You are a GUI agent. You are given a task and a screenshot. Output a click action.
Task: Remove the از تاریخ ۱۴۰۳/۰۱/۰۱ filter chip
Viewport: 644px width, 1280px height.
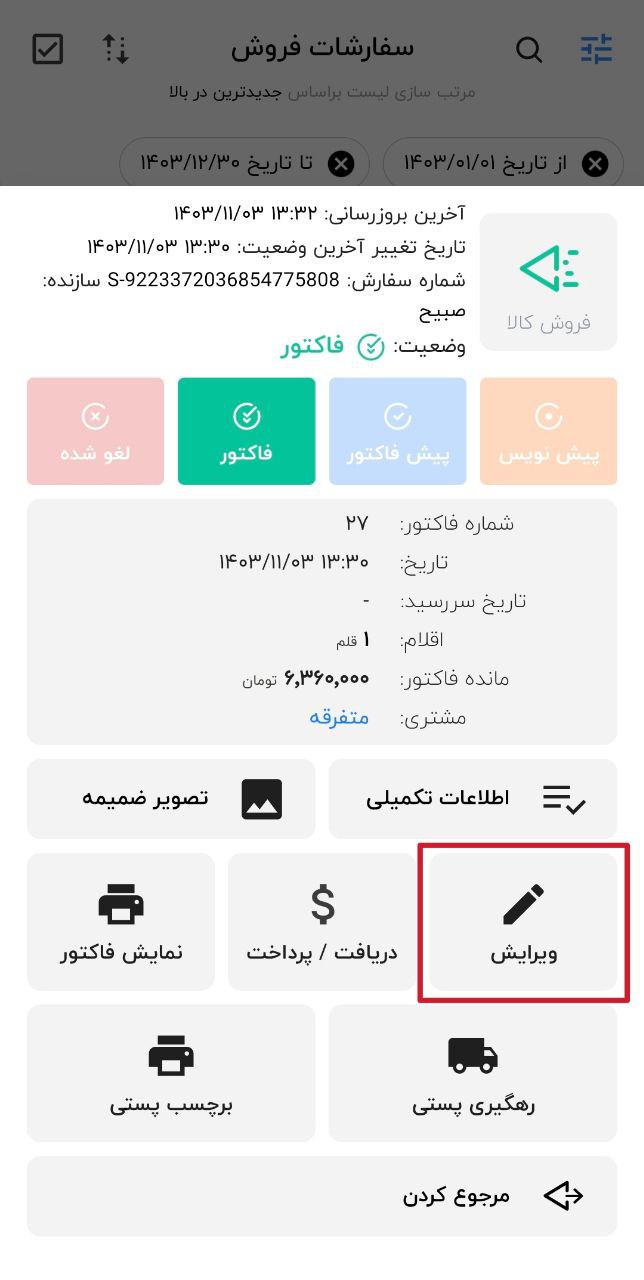pyautogui.click(x=595, y=163)
